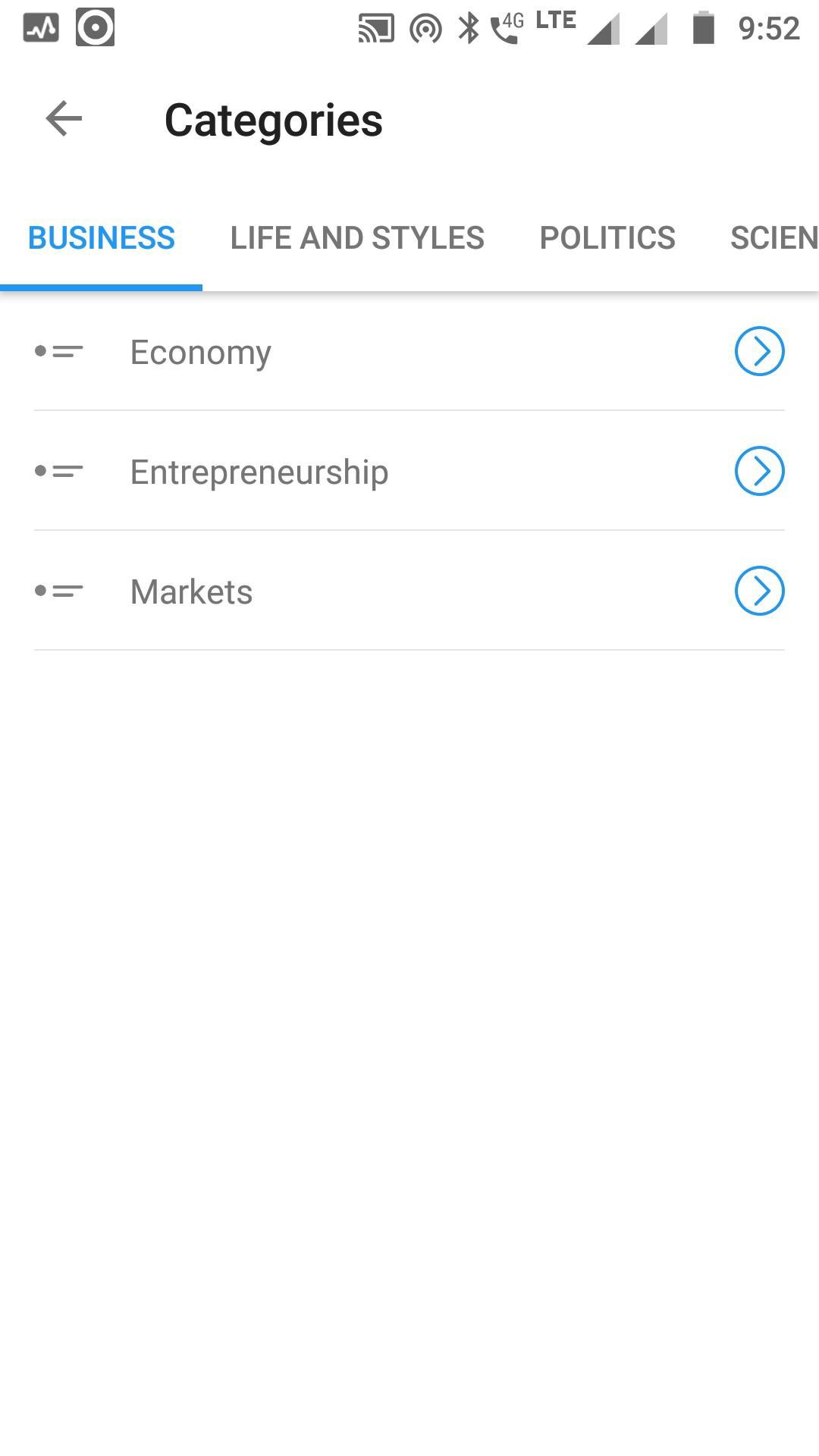819x1456 pixels.
Task: Select the Business tab
Action: [102, 238]
